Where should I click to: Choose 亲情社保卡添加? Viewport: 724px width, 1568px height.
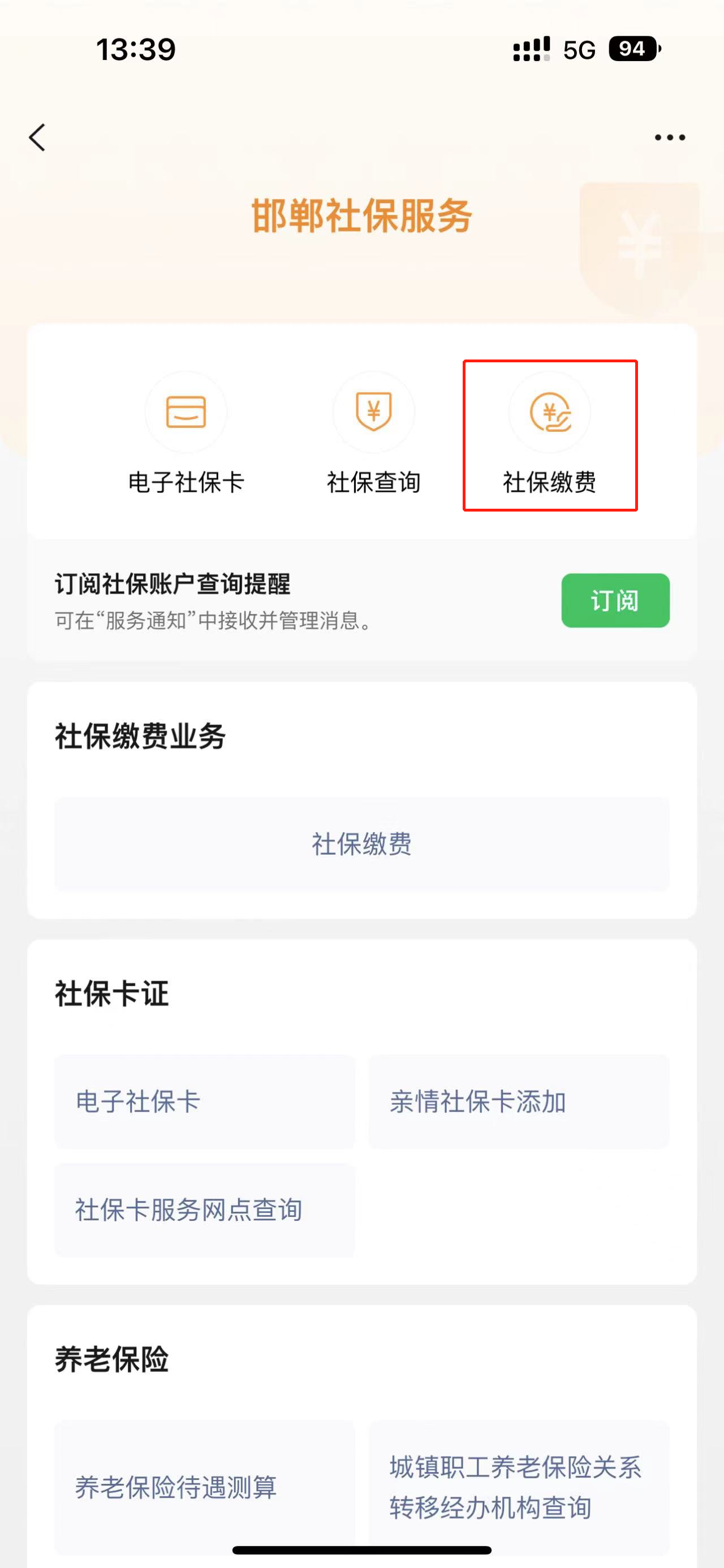click(519, 1102)
